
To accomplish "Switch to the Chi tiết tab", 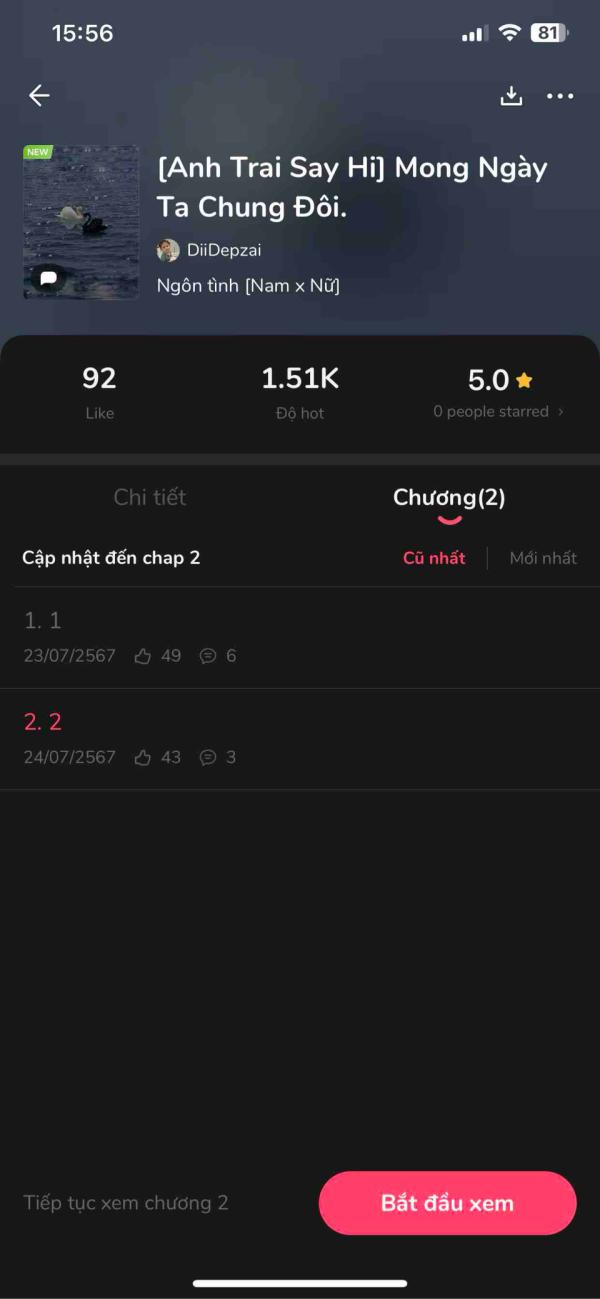I will [x=150, y=497].
